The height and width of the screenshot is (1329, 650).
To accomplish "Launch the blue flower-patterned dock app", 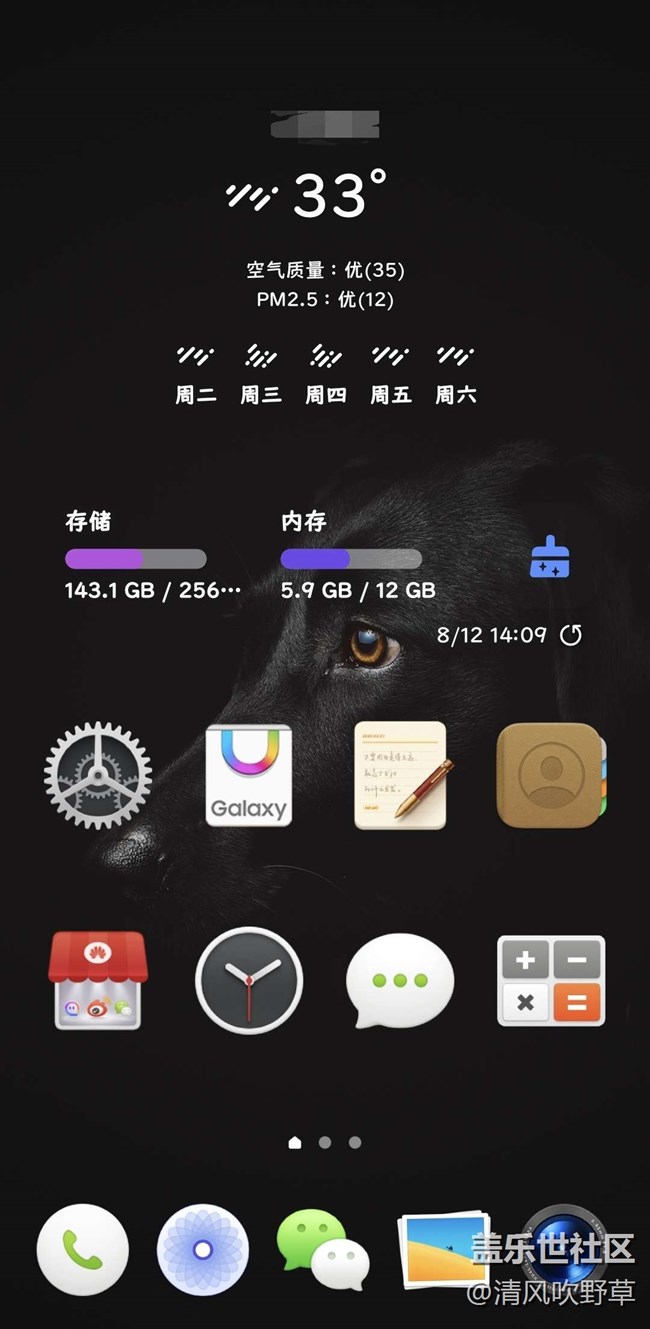I will coord(203,1250).
